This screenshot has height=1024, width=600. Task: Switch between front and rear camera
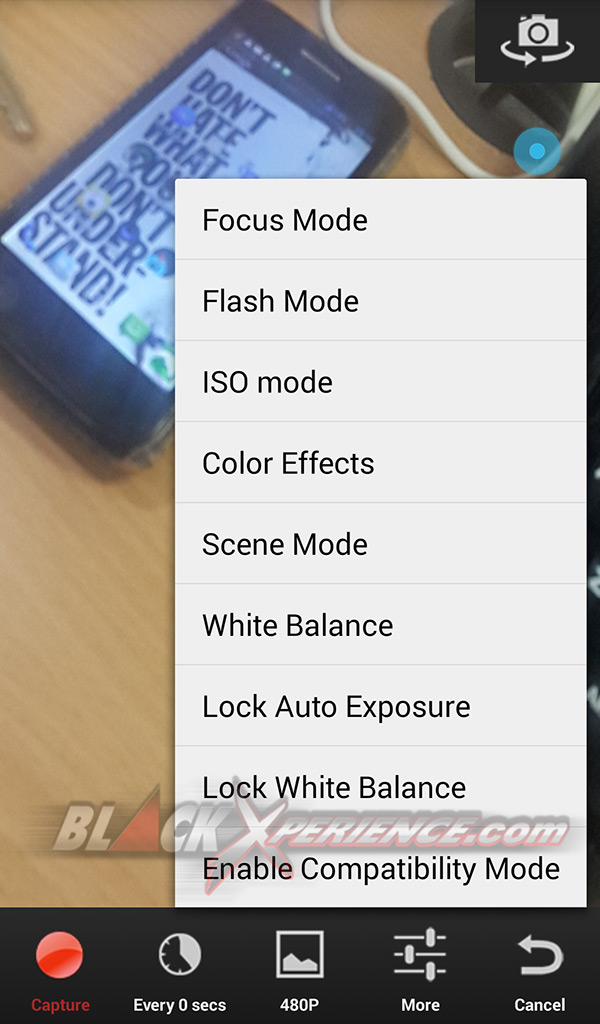(537, 40)
